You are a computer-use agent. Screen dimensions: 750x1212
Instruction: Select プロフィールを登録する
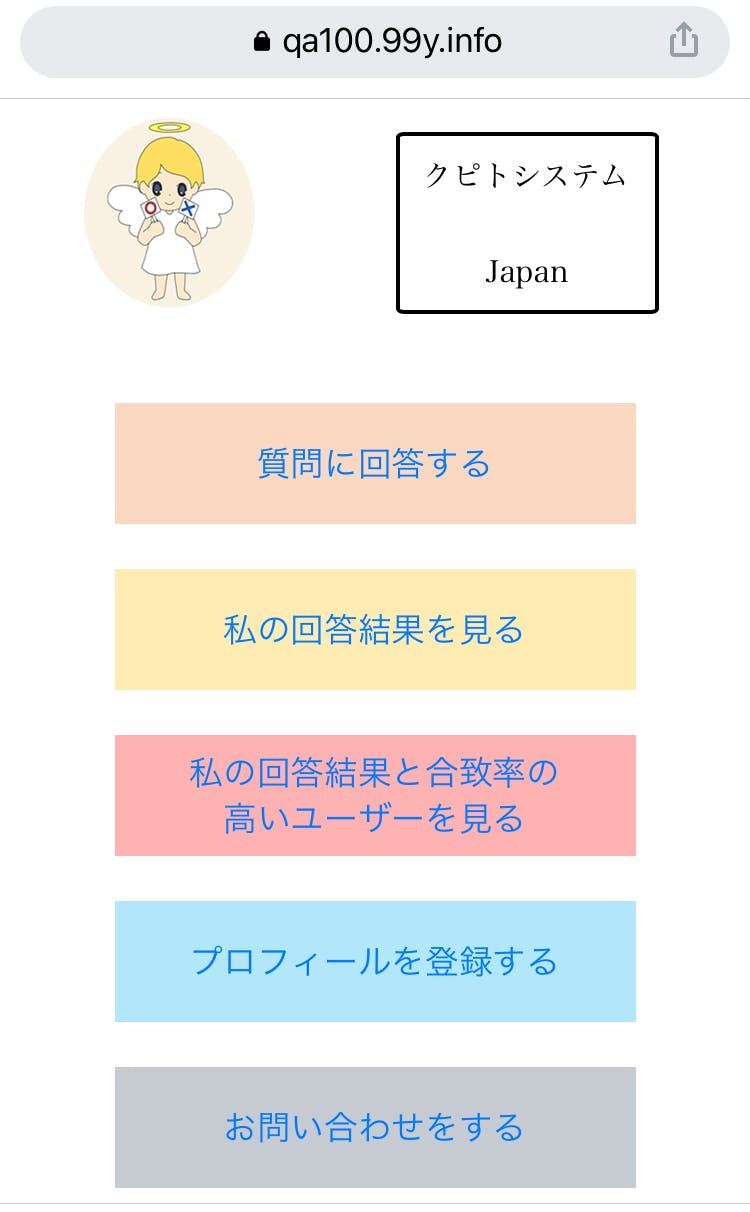pos(374,961)
